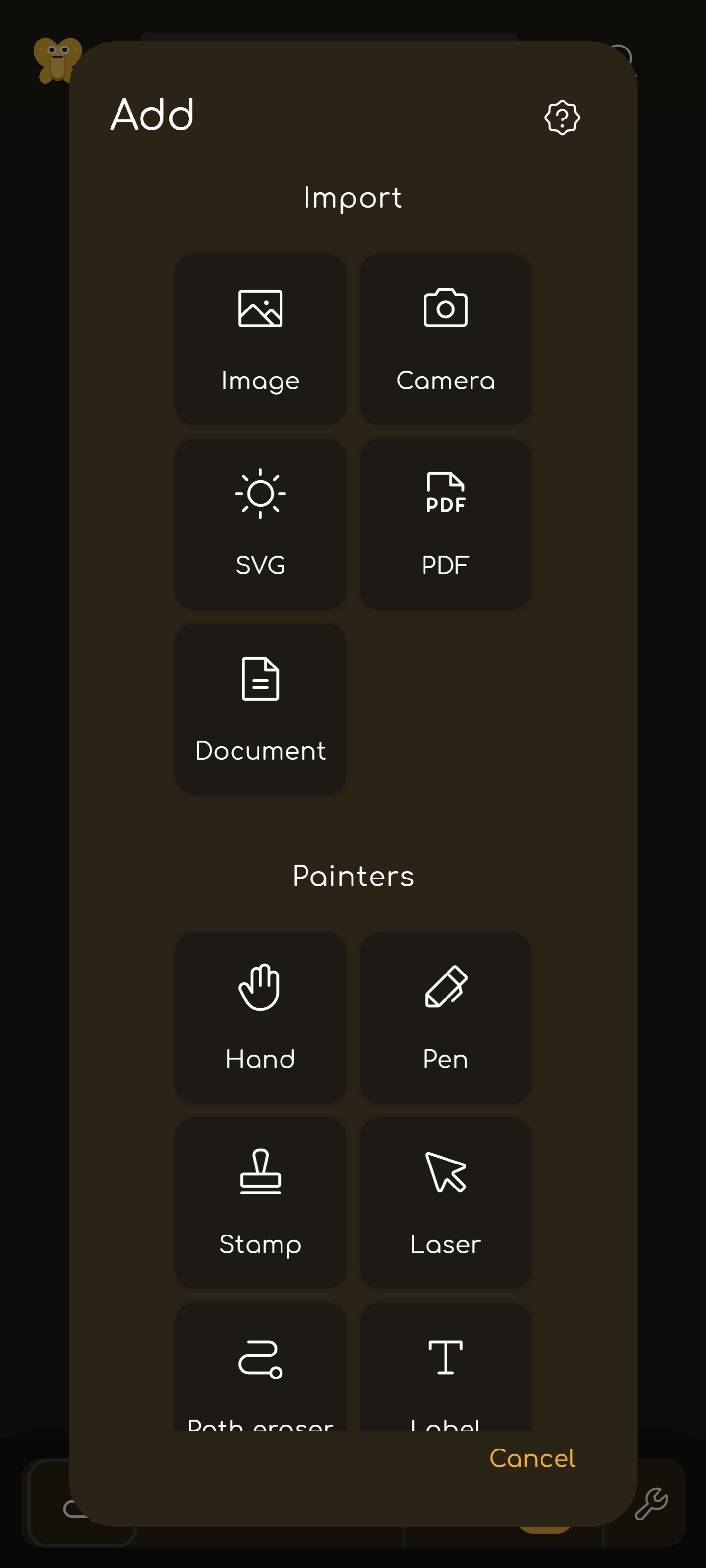Import an Image

[260, 339]
